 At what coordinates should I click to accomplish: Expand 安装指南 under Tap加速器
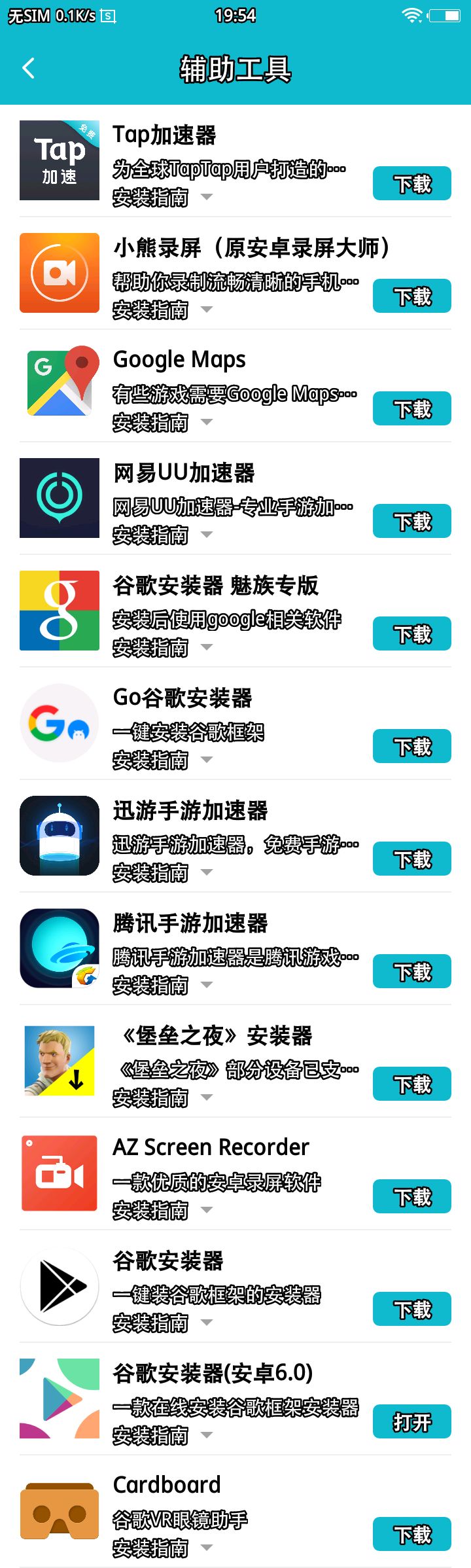click(163, 197)
